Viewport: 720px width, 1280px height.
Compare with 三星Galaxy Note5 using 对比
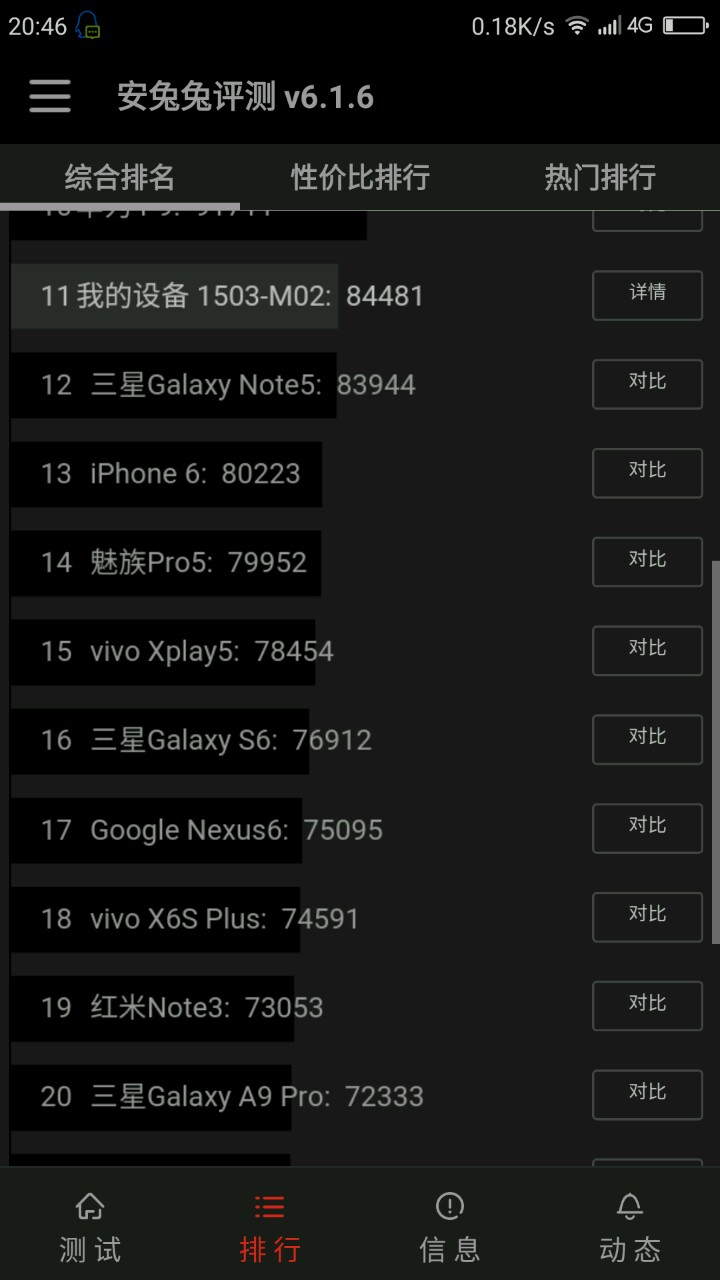click(x=647, y=384)
